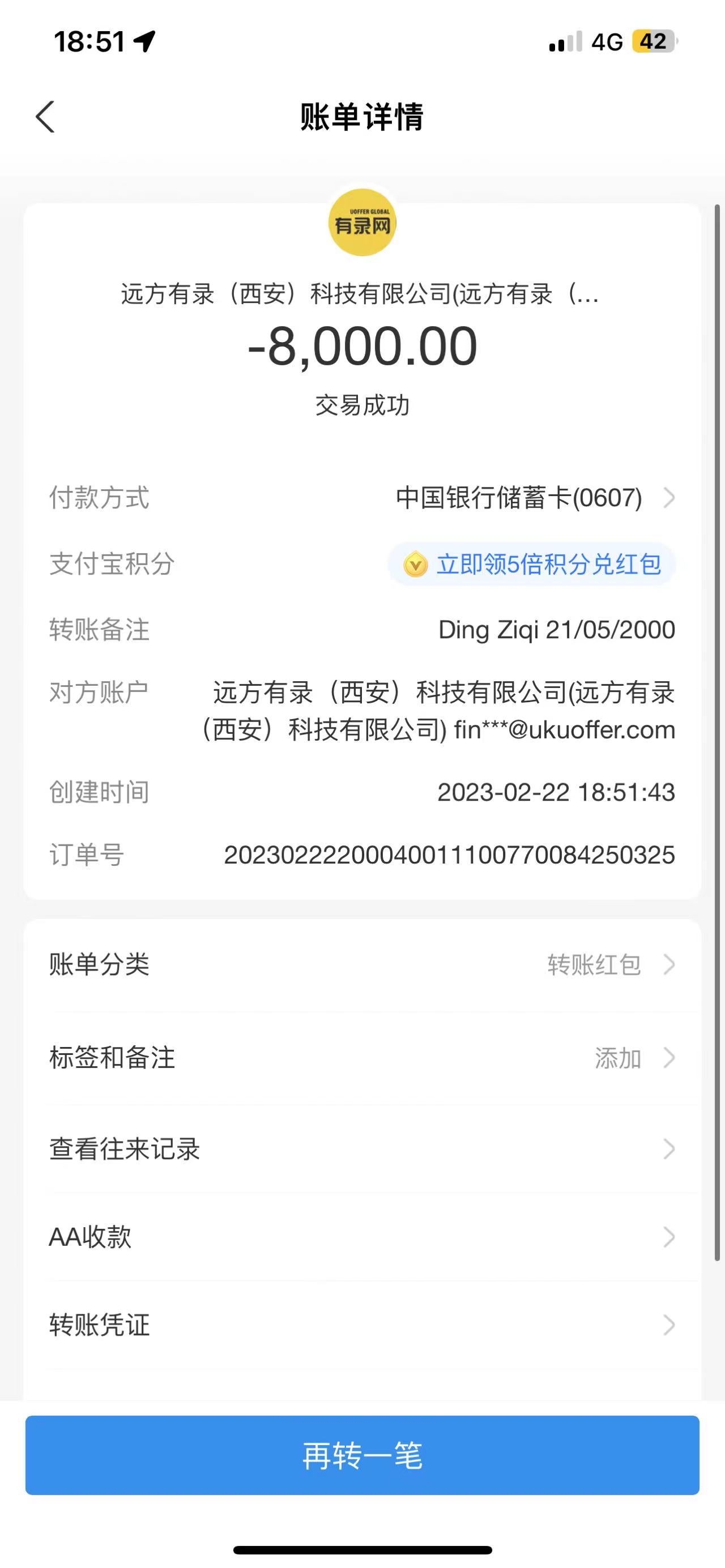Claim the 立即领5倍积分兑红包 offer
The width and height of the screenshot is (725, 1568).
point(532,564)
